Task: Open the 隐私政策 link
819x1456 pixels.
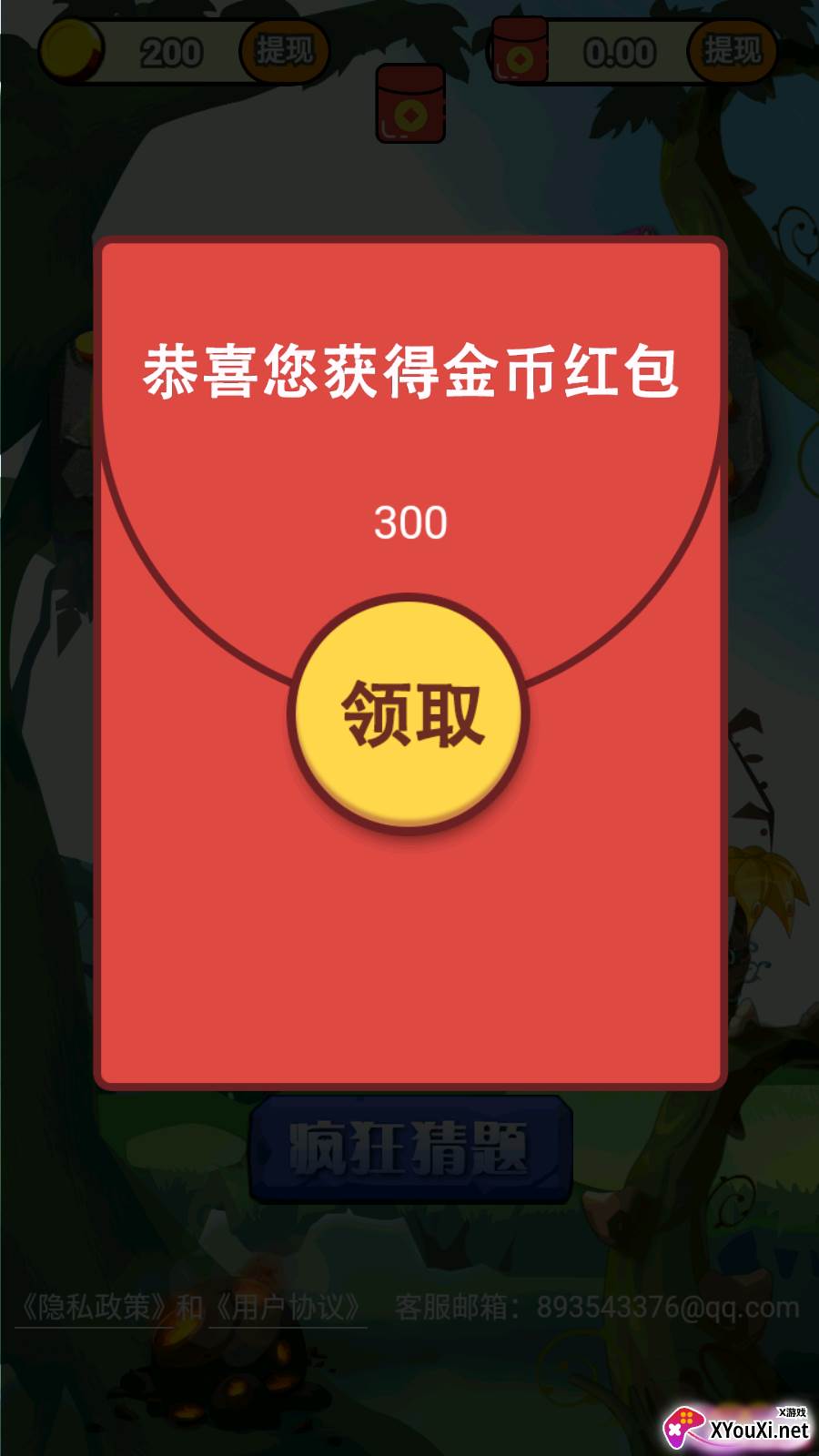Action: click(x=94, y=1308)
